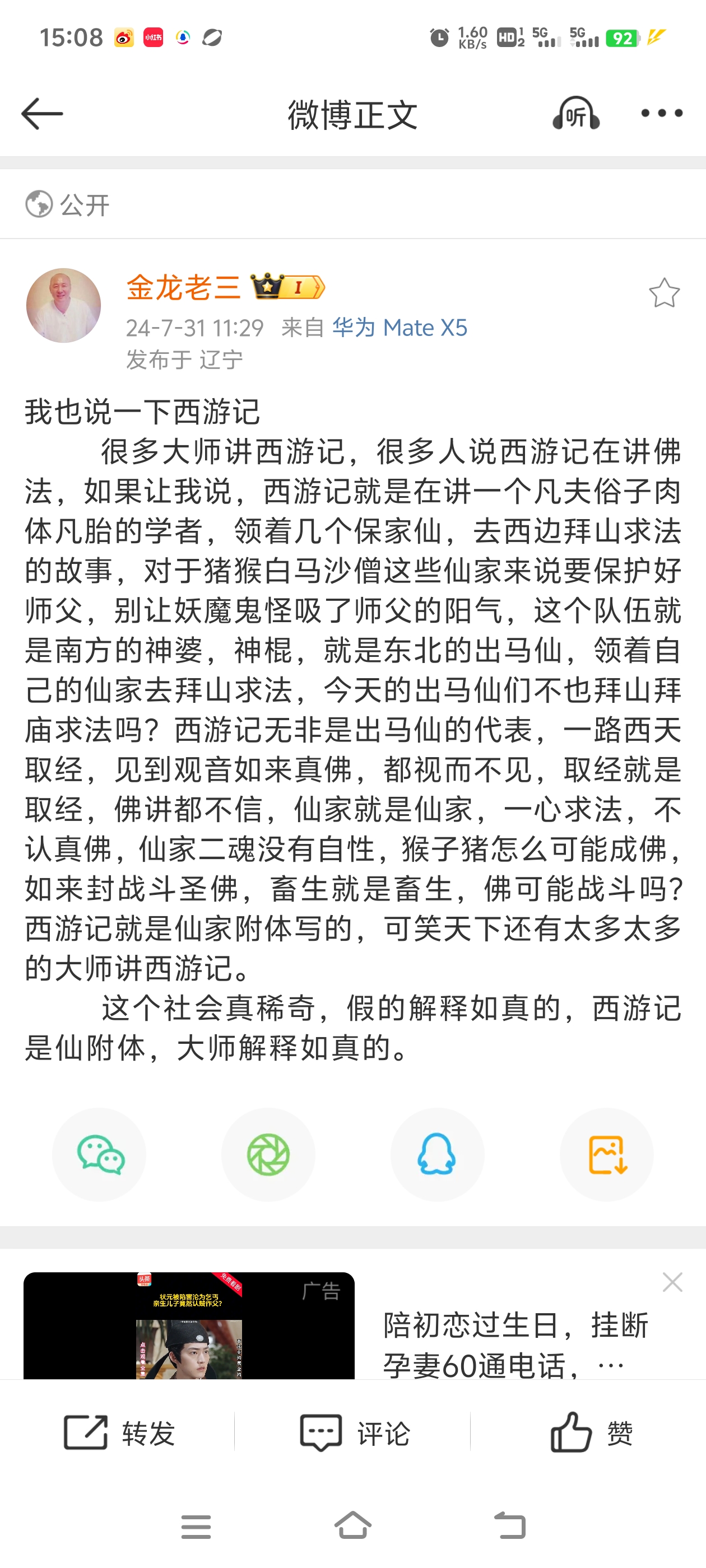Favorite this post with the star icon

pos(664,293)
